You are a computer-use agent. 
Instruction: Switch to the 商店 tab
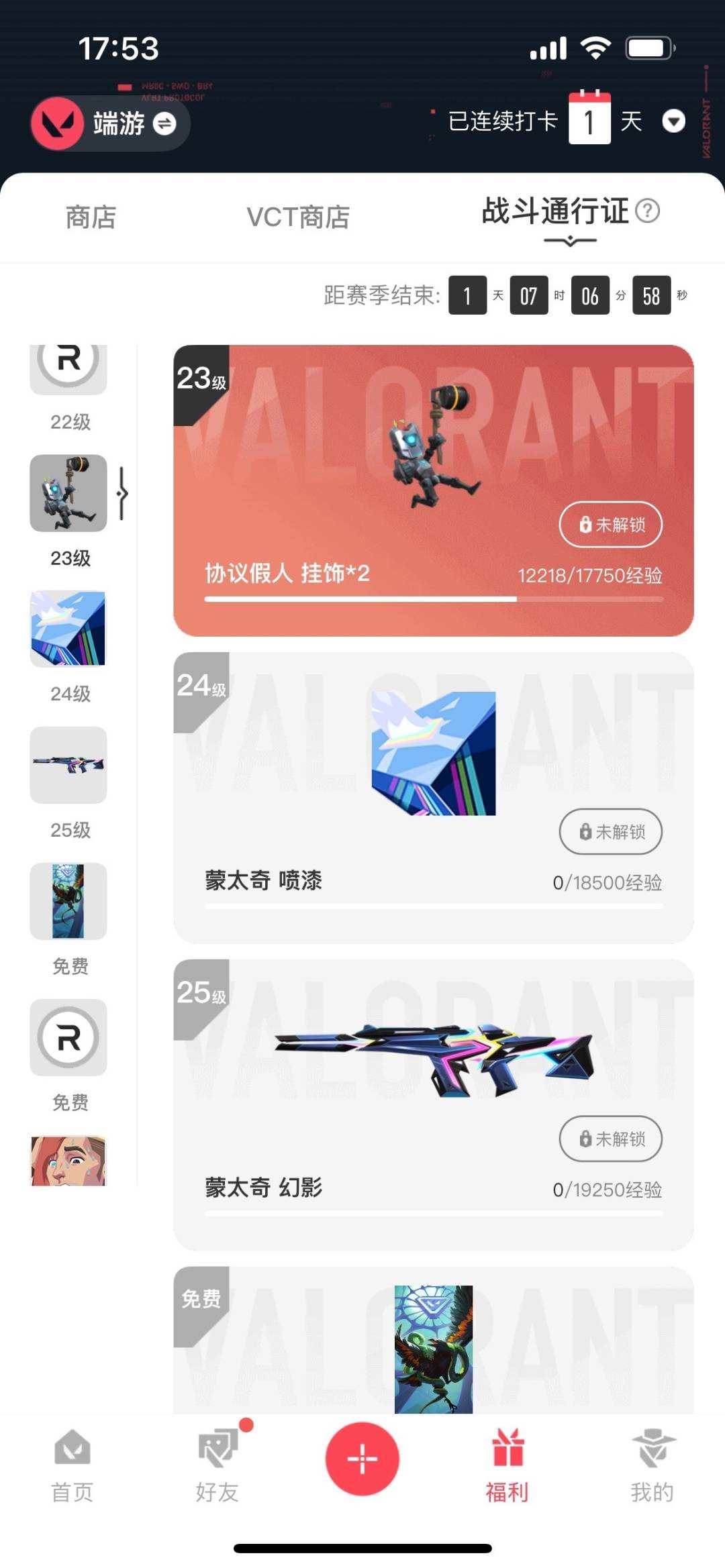pyautogui.click(x=91, y=217)
